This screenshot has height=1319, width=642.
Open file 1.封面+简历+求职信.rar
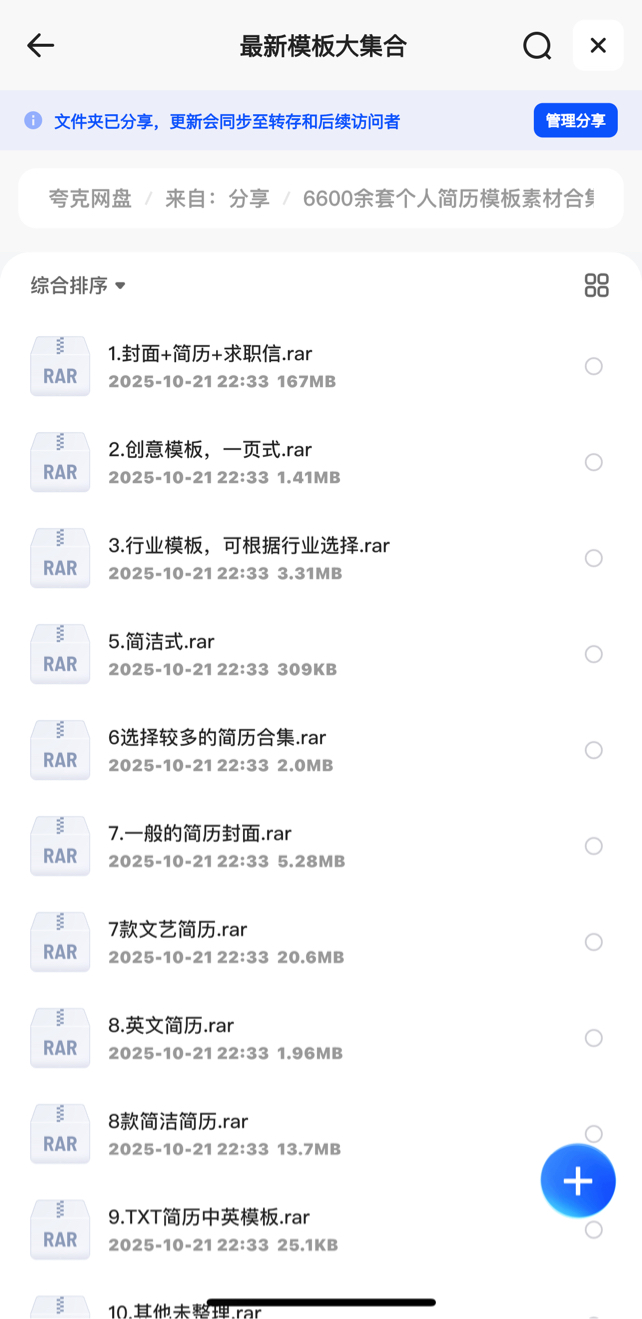click(210, 354)
